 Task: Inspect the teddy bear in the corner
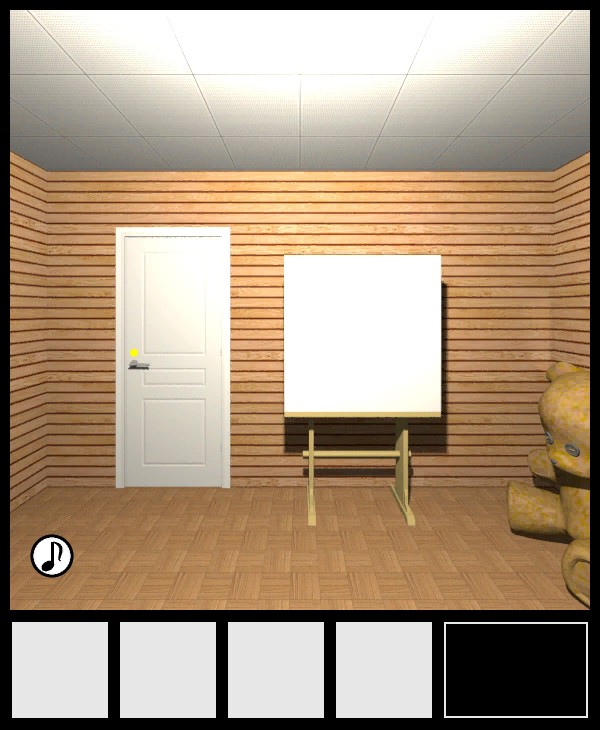559,480
